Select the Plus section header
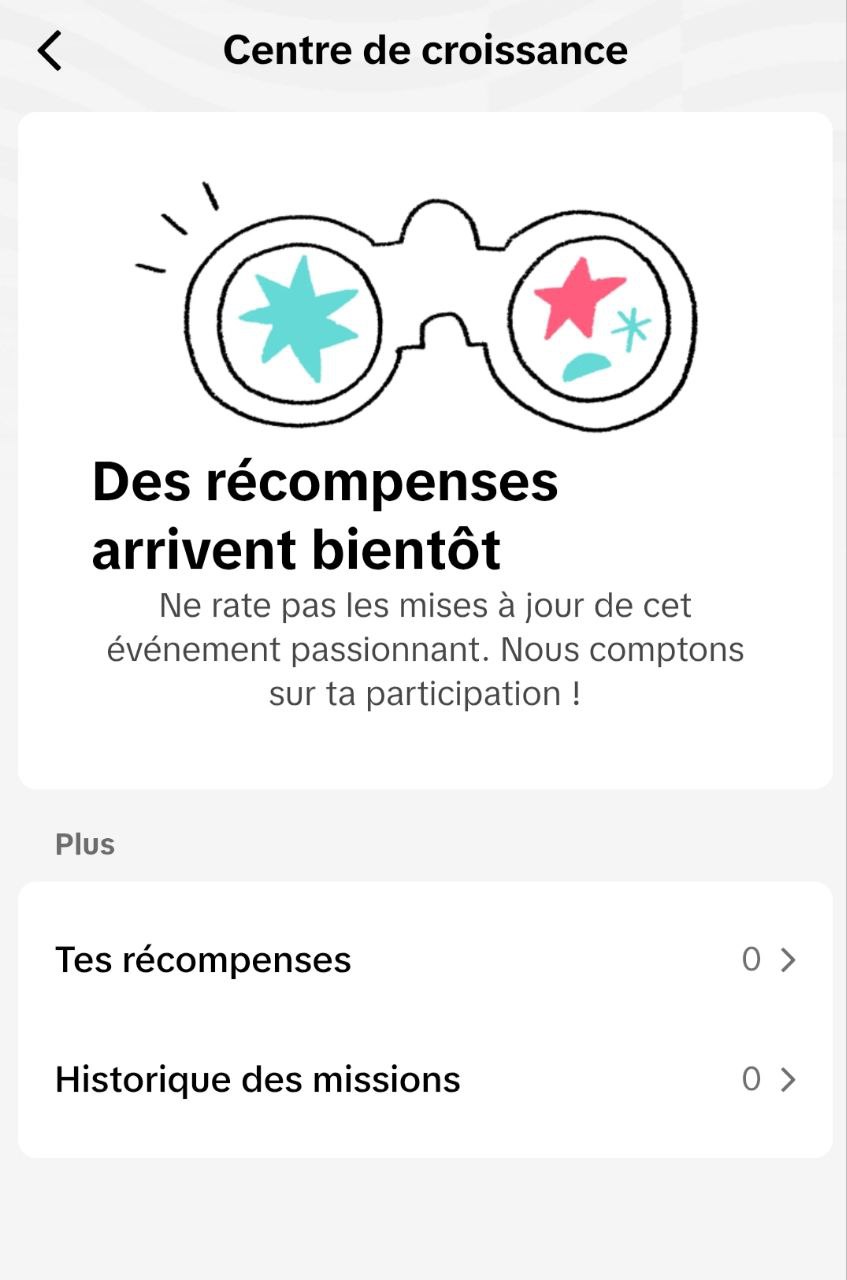 86,843
